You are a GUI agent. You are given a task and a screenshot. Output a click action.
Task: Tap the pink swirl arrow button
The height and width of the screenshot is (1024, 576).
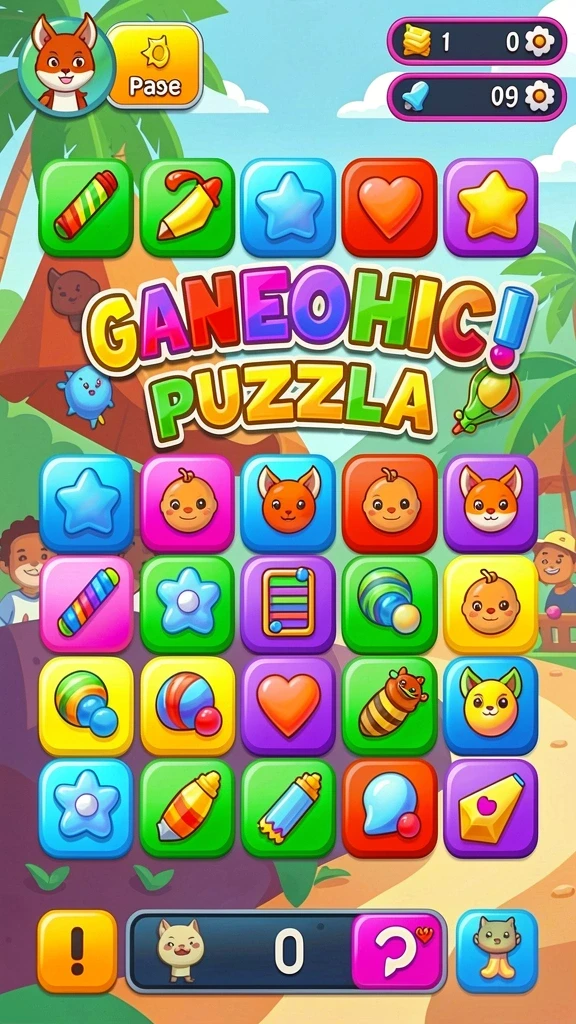coord(398,951)
